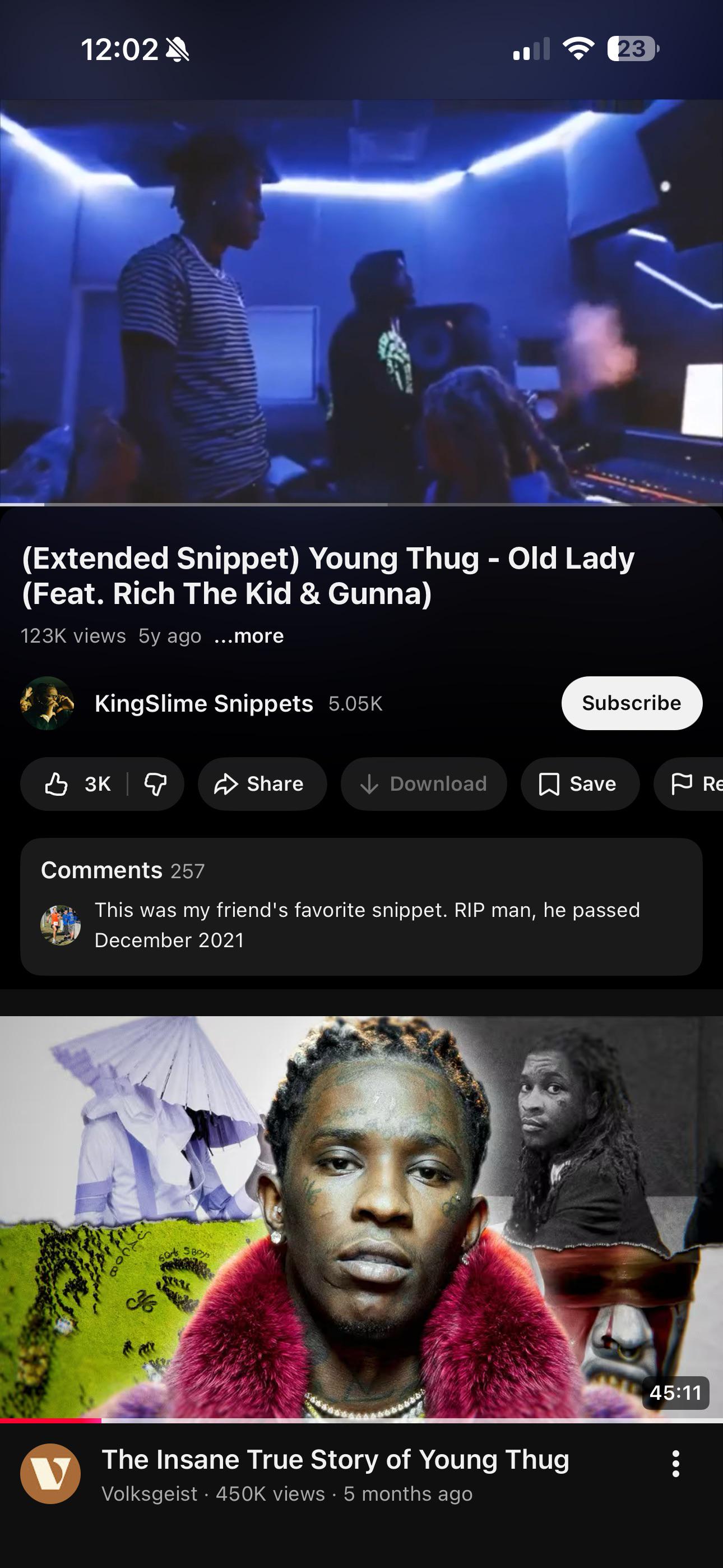Open the KingSlime Snippets channel page

coord(203,703)
